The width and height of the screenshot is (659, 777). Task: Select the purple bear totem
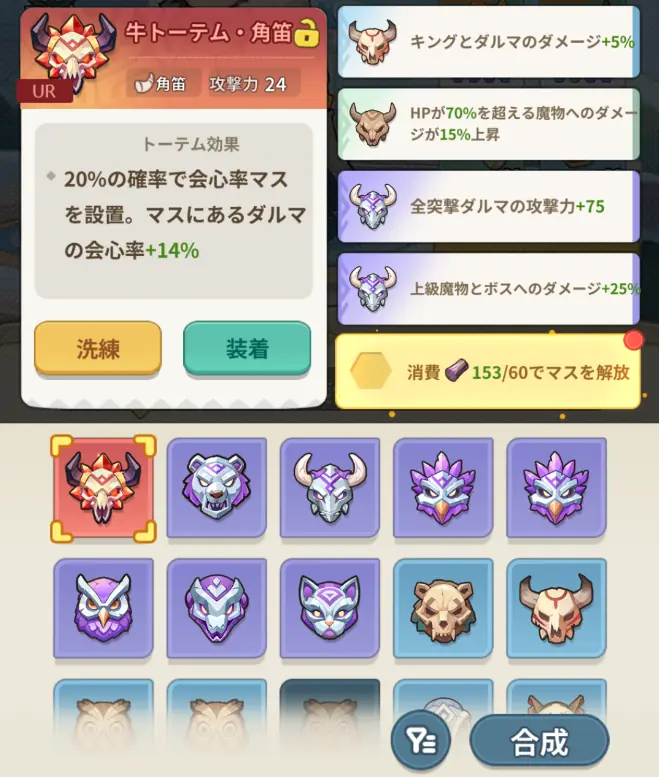pyautogui.click(x=217, y=488)
